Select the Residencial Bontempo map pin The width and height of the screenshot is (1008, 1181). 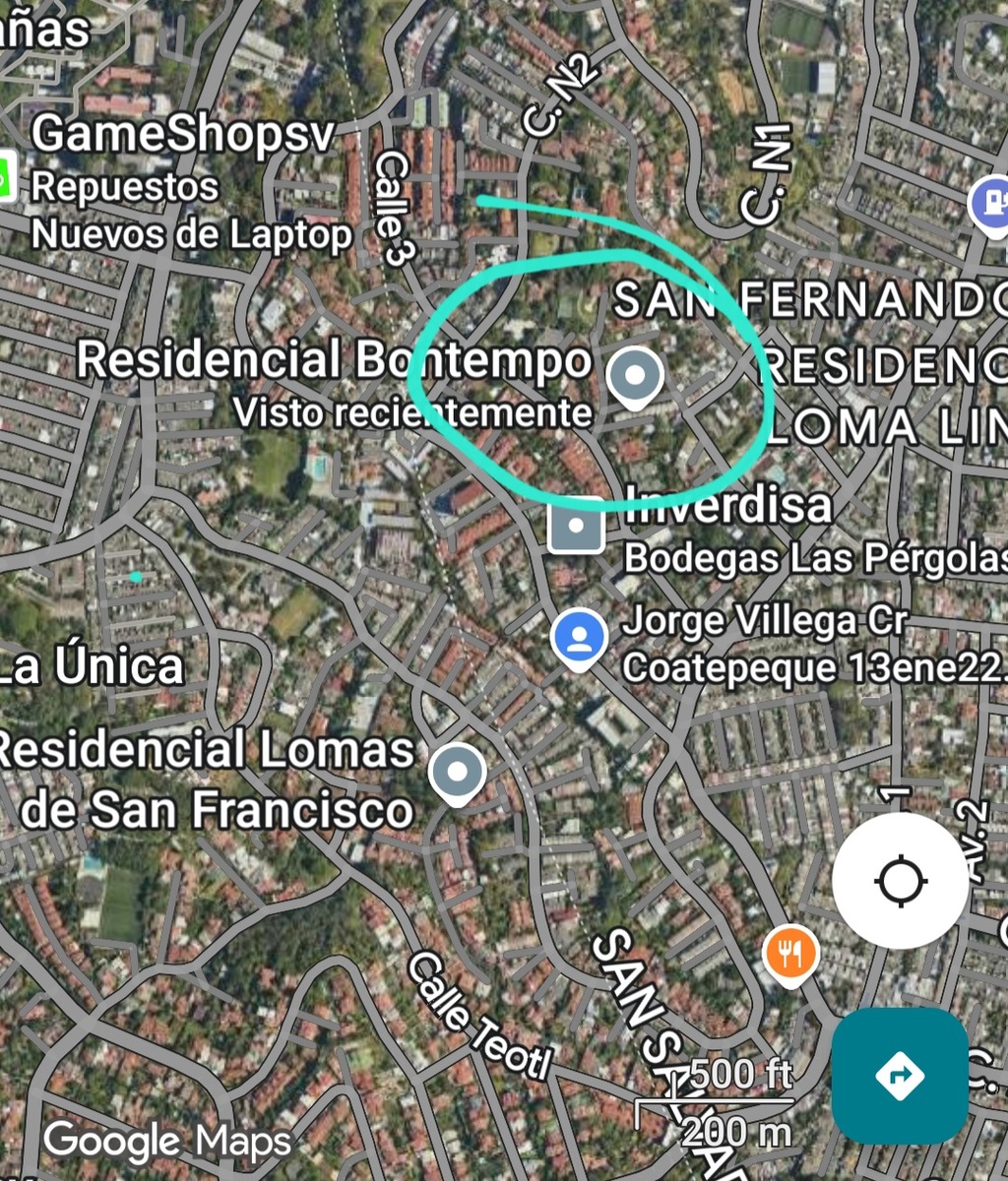click(x=635, y=377)
